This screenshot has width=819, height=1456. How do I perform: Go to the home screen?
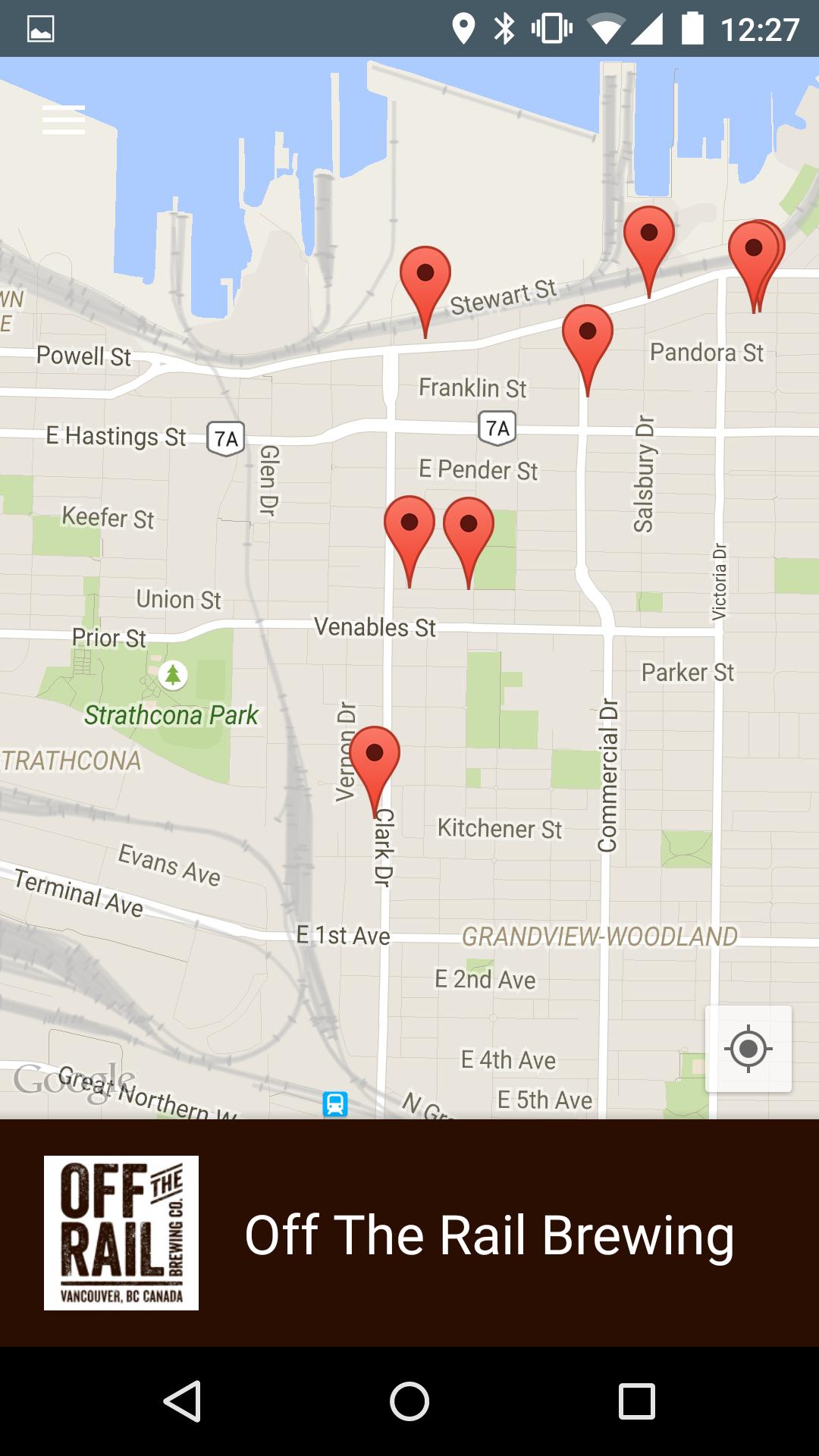tap(409, 1401)
